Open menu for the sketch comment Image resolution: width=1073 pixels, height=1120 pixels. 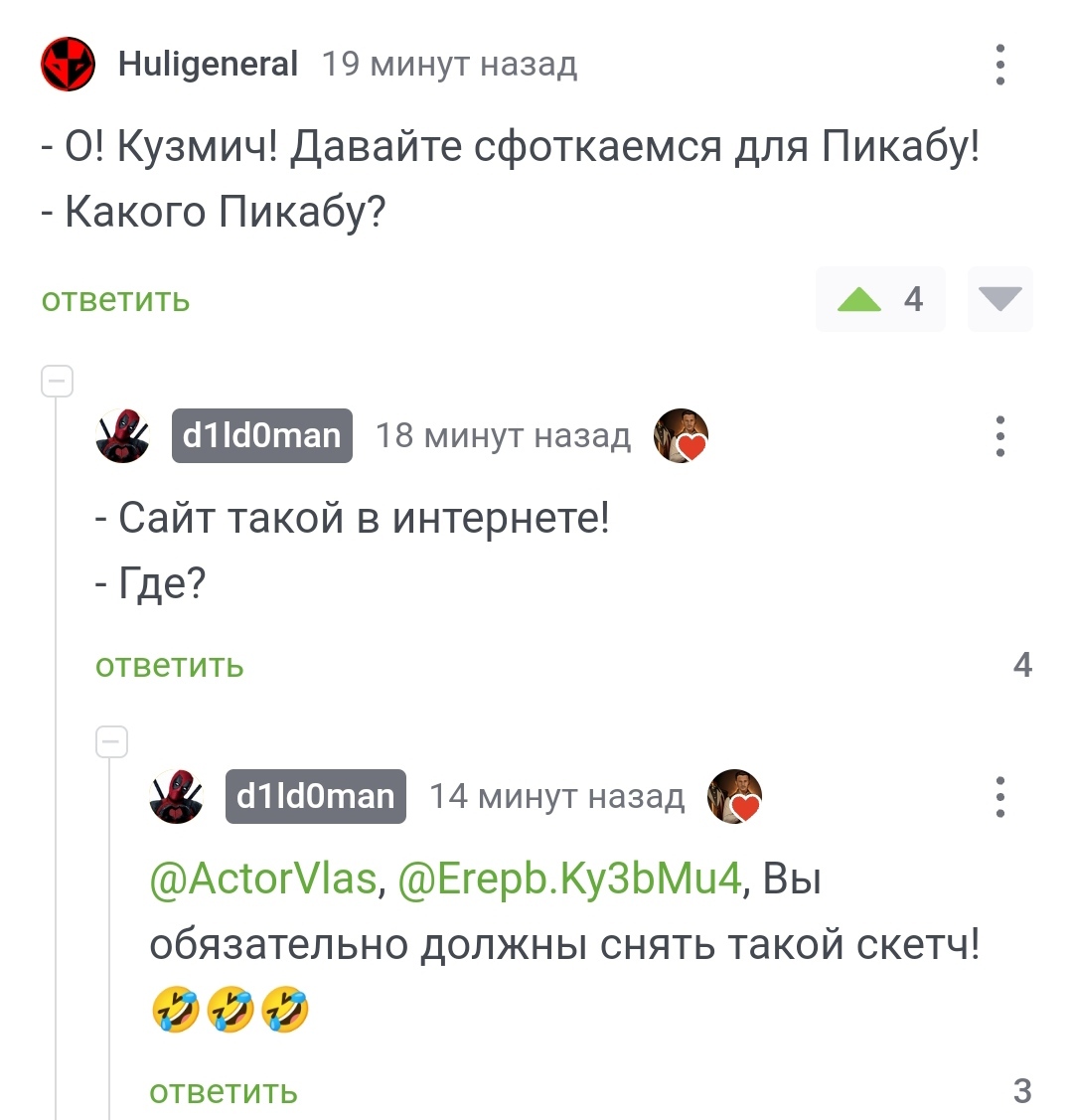tap(1000, 797)
